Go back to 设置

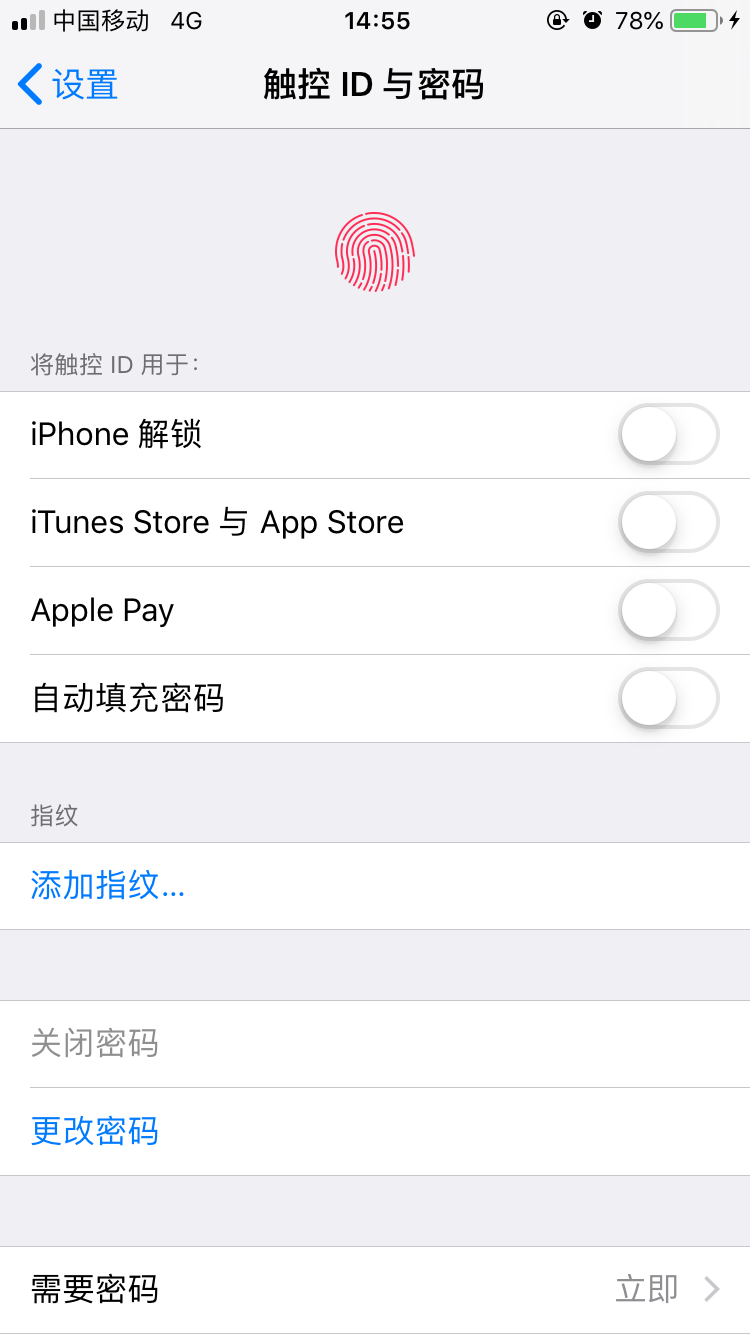coord(68,85)
